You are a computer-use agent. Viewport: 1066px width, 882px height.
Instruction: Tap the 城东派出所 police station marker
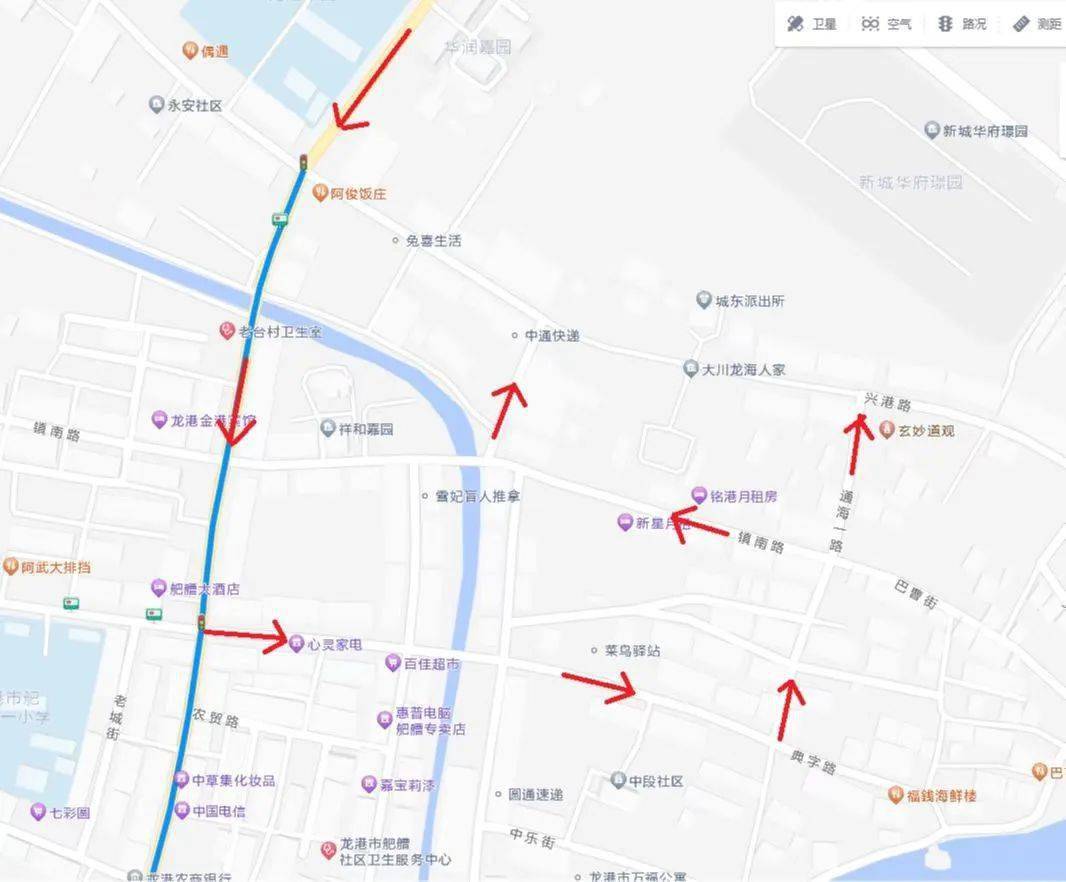pos(703,300)
